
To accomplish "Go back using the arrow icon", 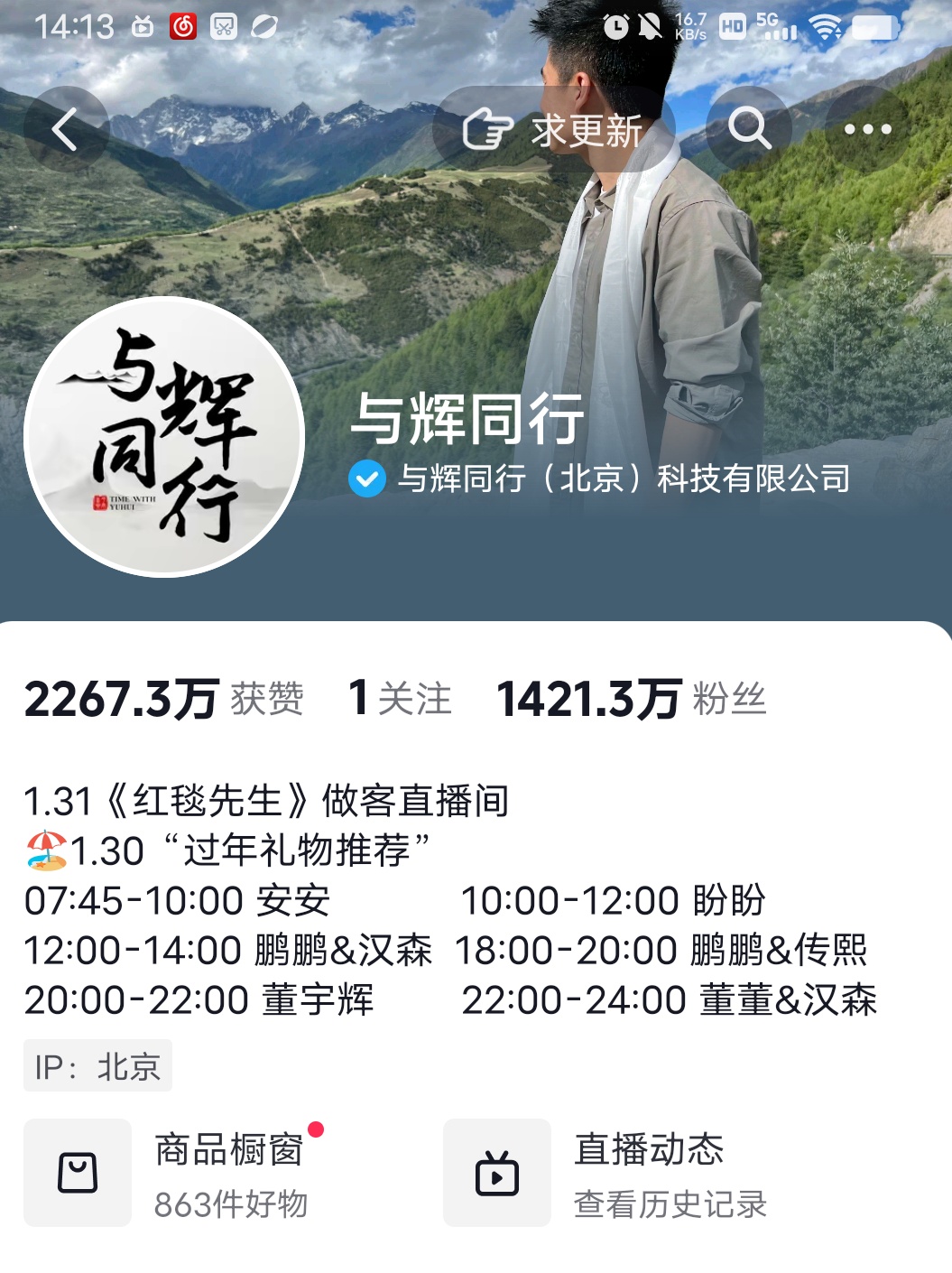I will (x=65, y=130).
